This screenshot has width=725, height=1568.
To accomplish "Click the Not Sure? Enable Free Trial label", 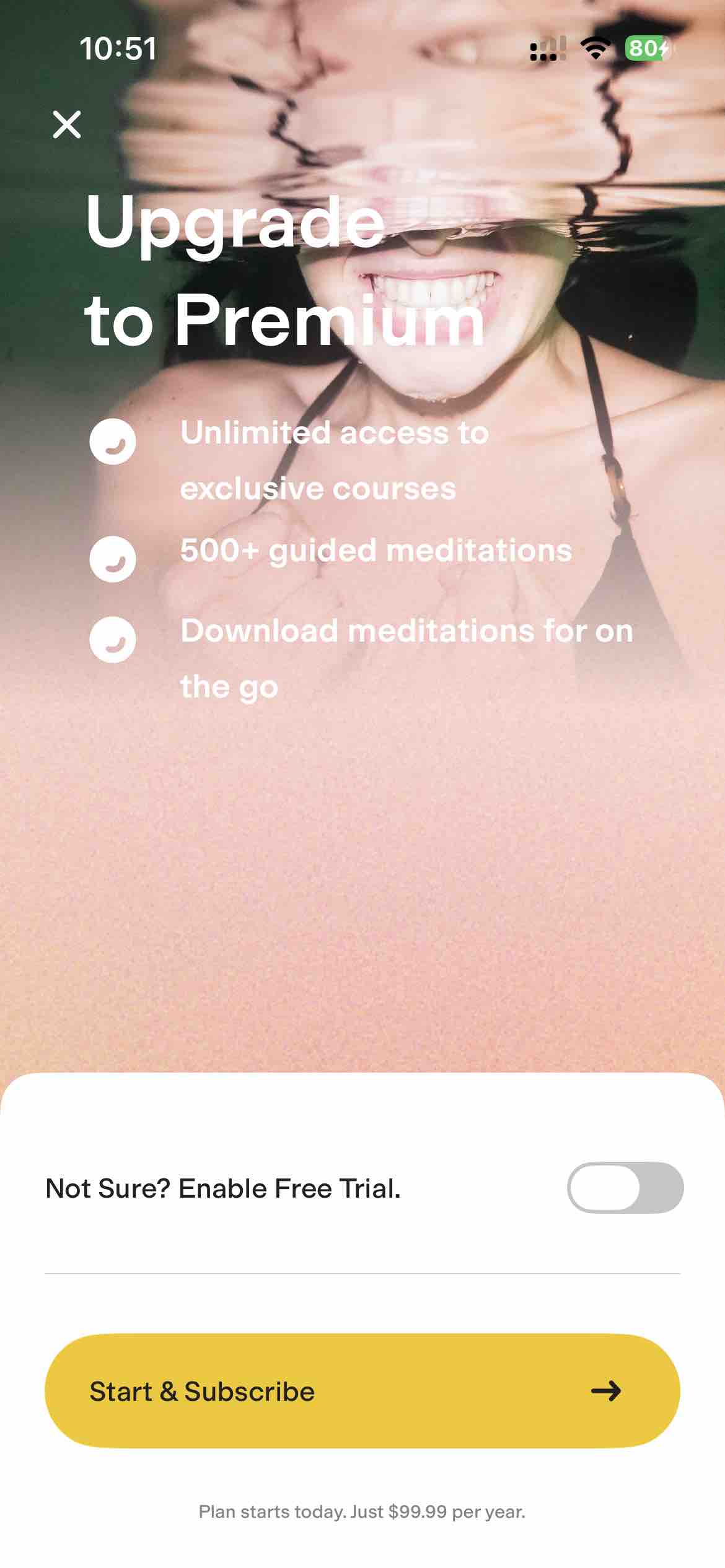I will (x=223, y=1187).
